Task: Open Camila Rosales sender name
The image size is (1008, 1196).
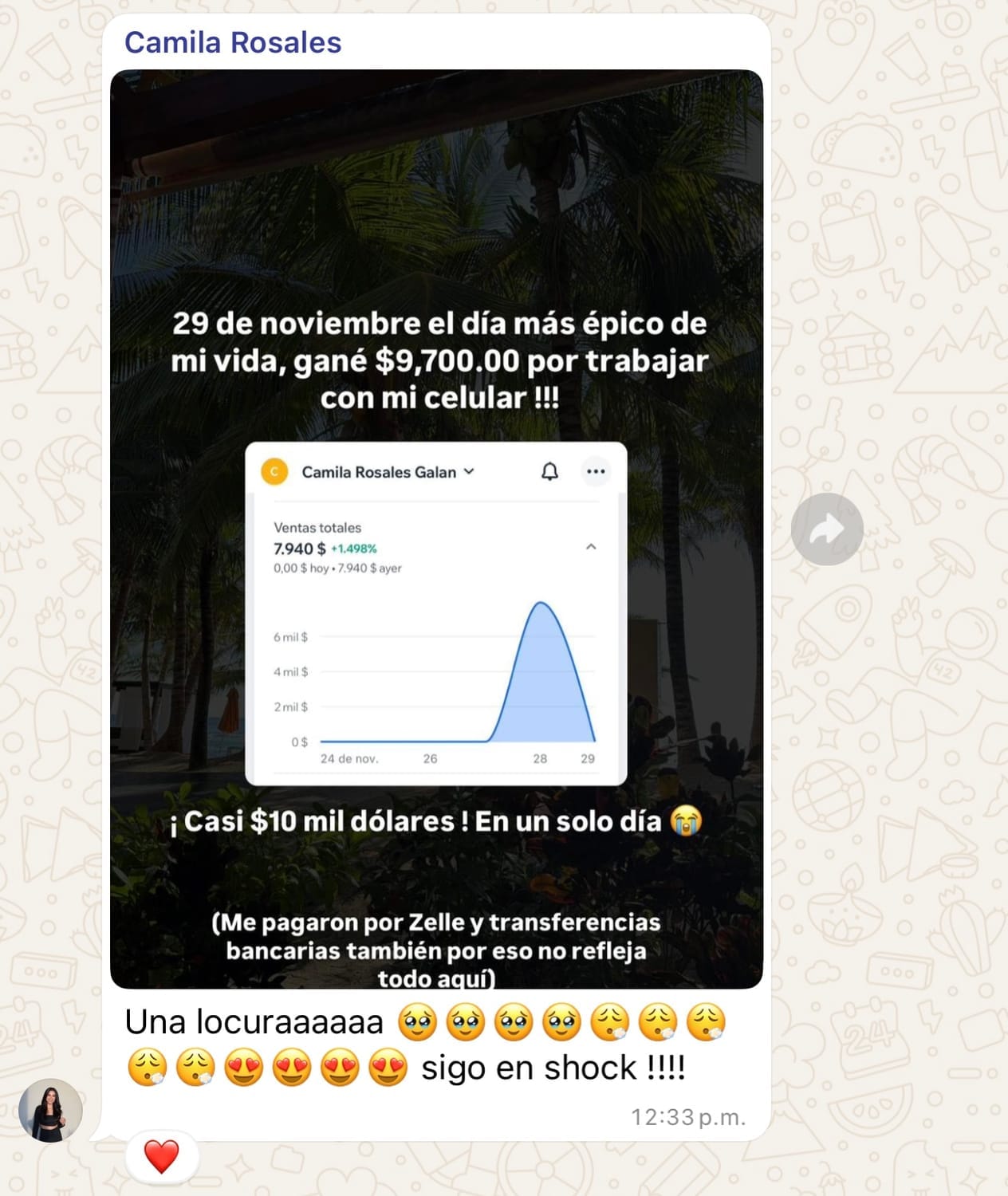Action: pos(233,42)
